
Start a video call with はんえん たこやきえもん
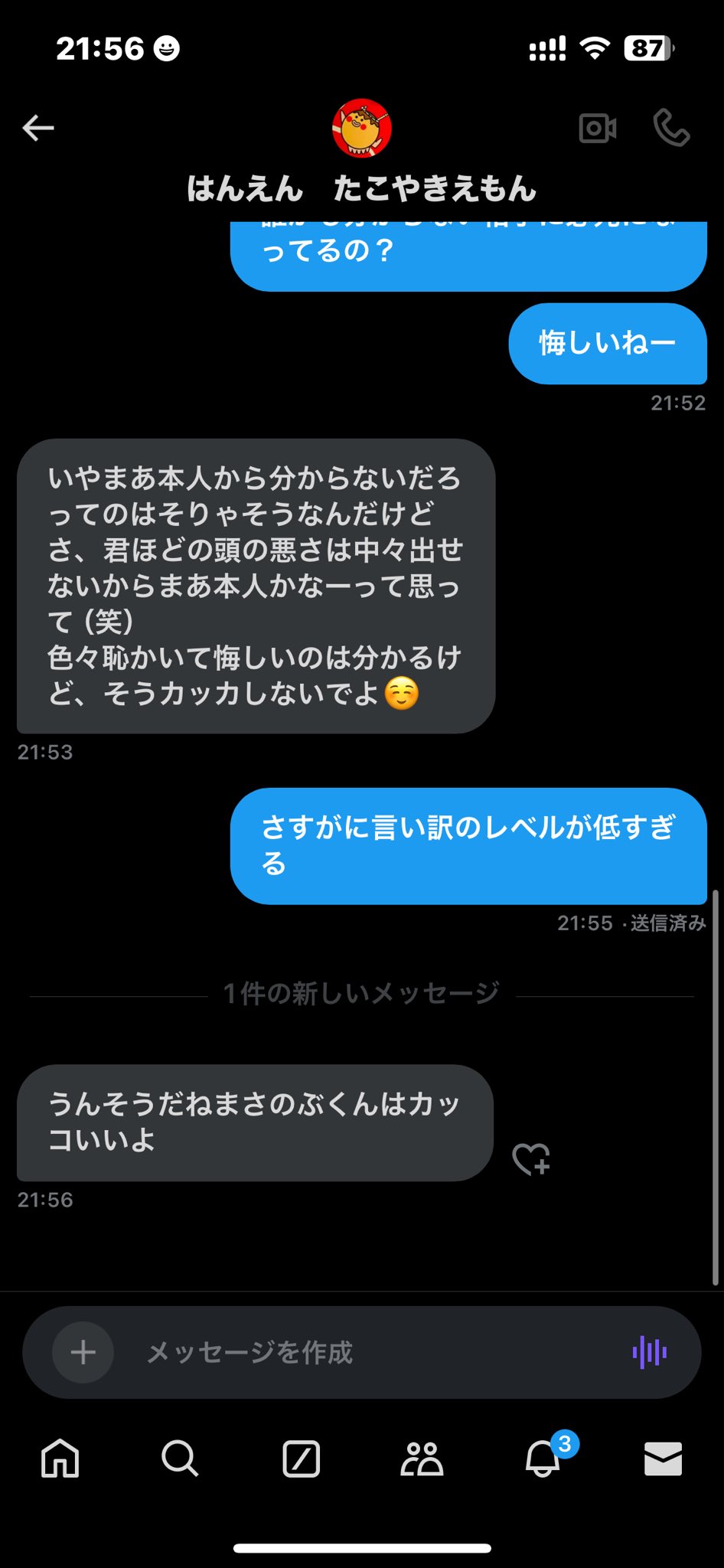(x=598, y=128)
